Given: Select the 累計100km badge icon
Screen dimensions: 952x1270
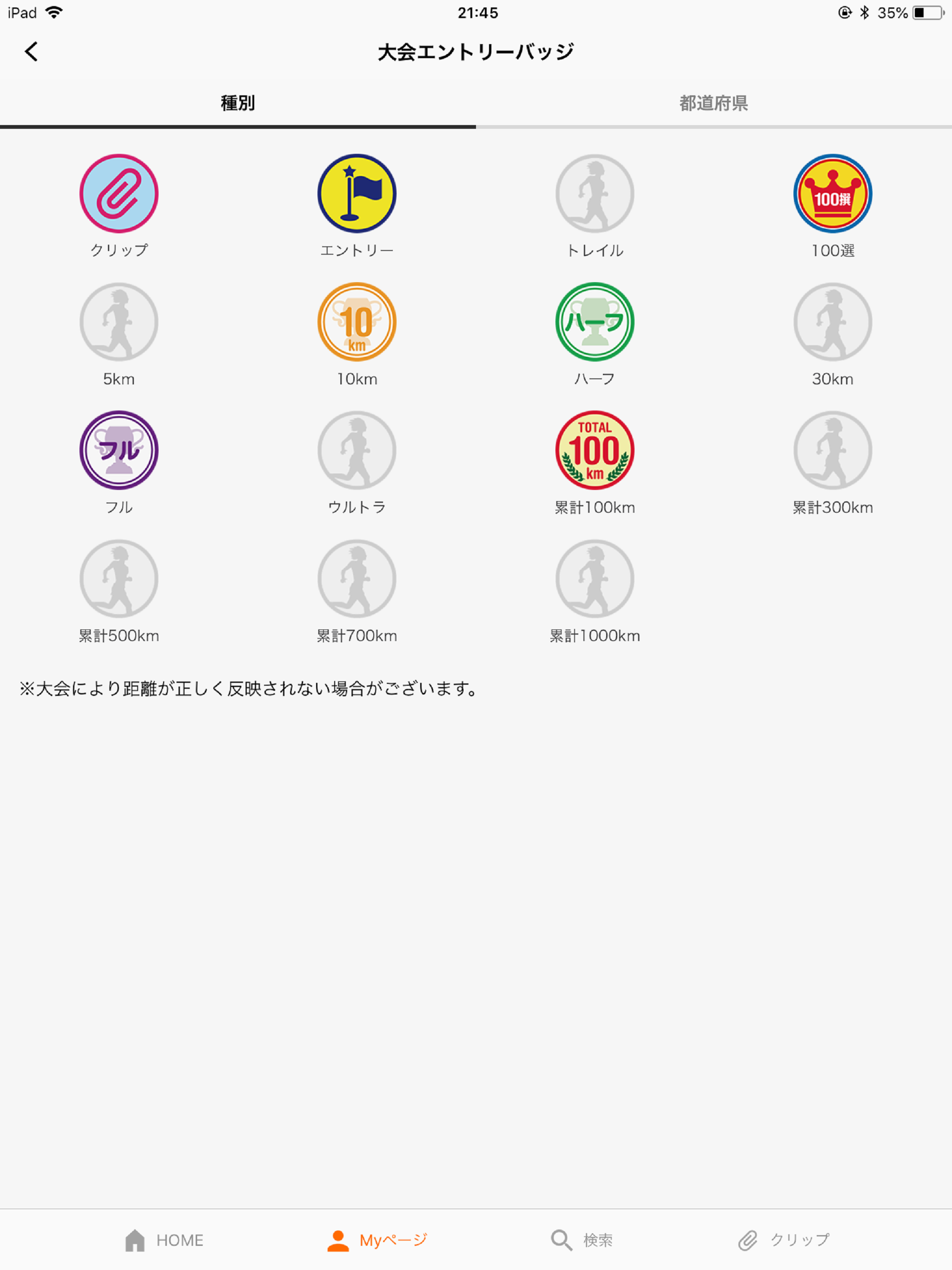Looking at the screenshot, I should tap(595, 451).
